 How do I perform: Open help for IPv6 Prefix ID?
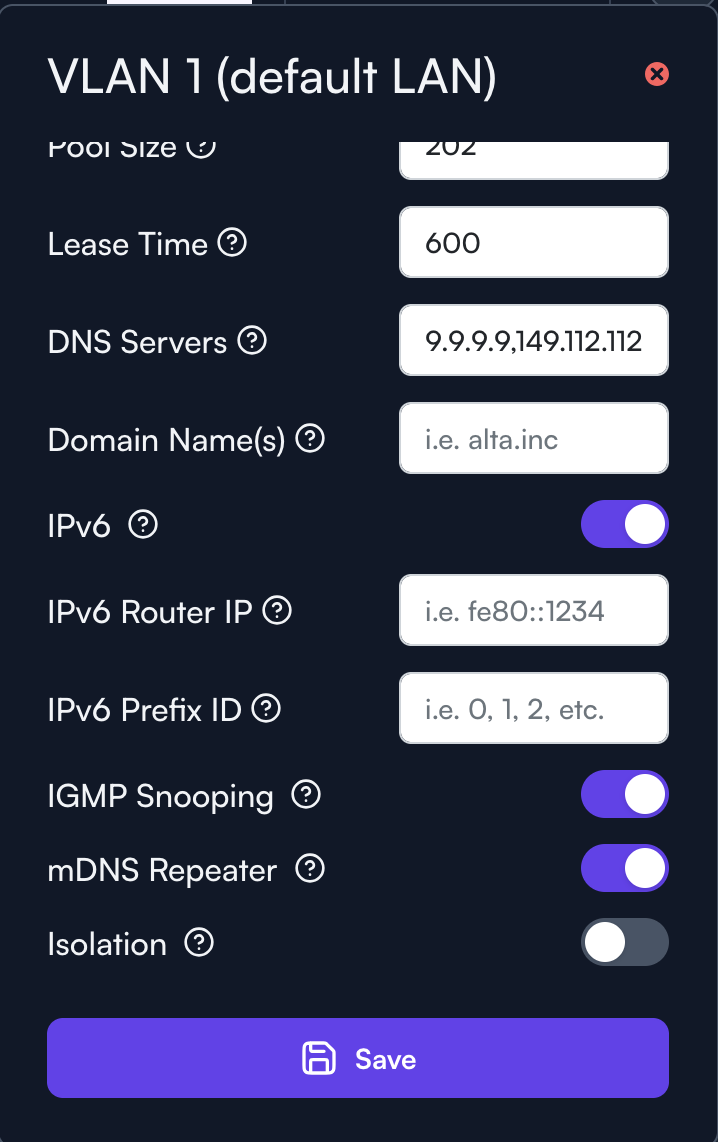pos(266,709)
